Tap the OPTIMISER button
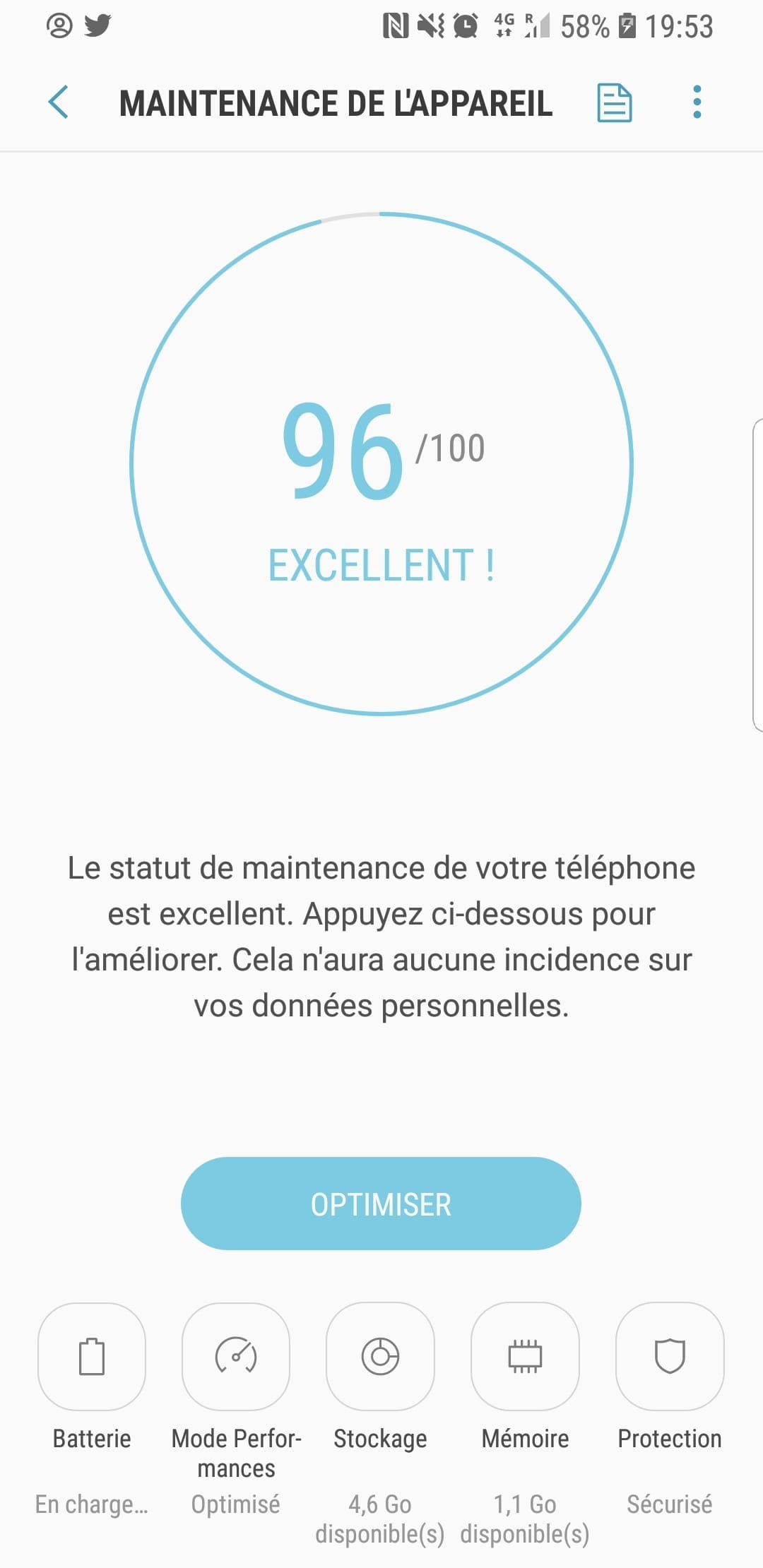Image resolution: width=763 pixels, height=1568 pixels. (381, 1204)
